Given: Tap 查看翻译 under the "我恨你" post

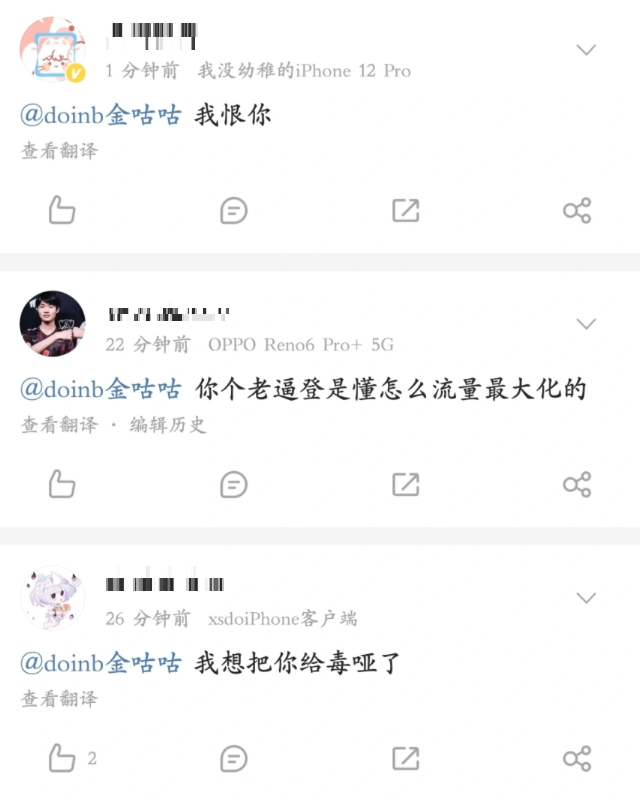Looking at the screenshot, I should (60, 151).
